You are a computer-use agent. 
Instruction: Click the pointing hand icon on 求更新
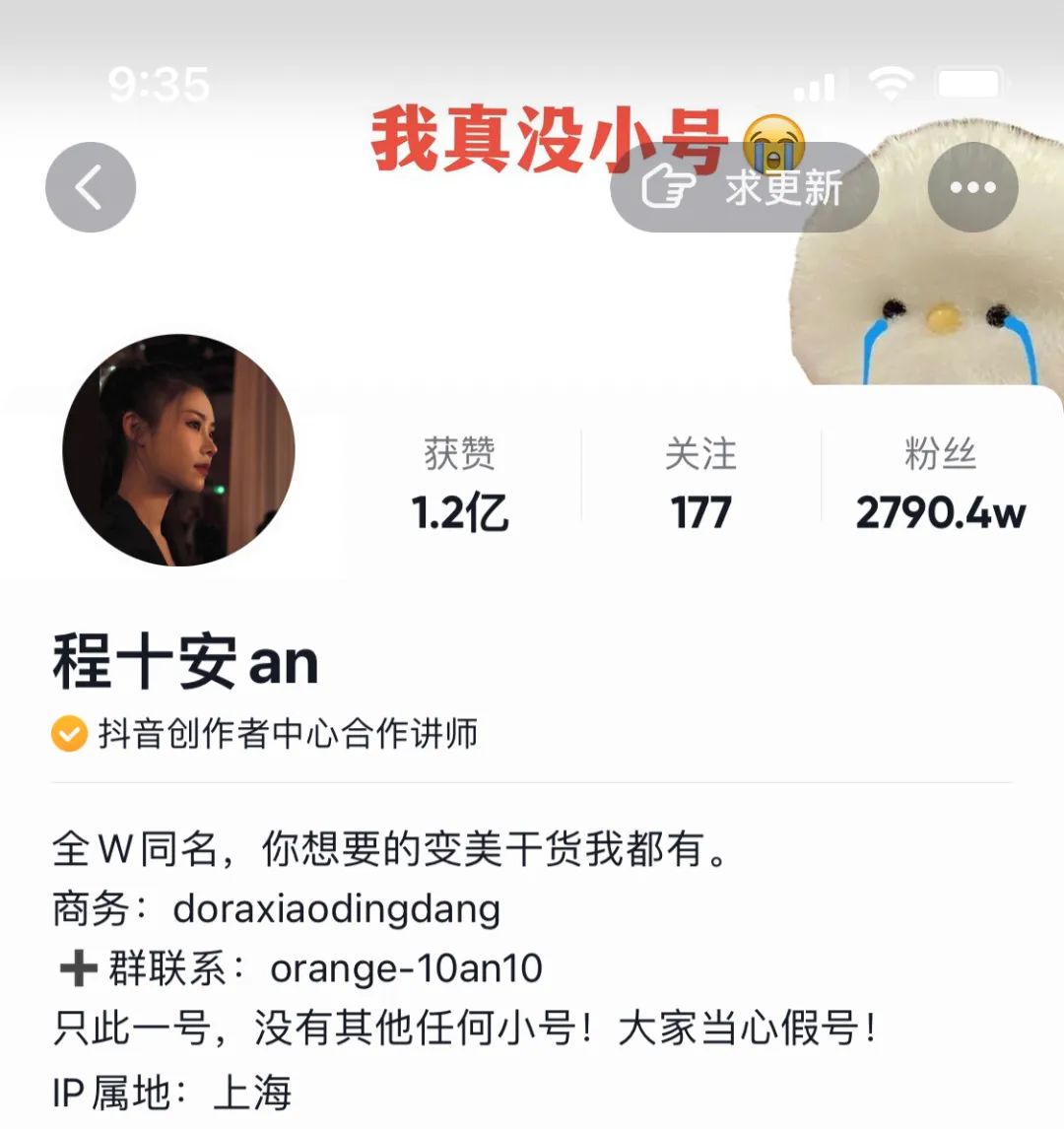669,189
